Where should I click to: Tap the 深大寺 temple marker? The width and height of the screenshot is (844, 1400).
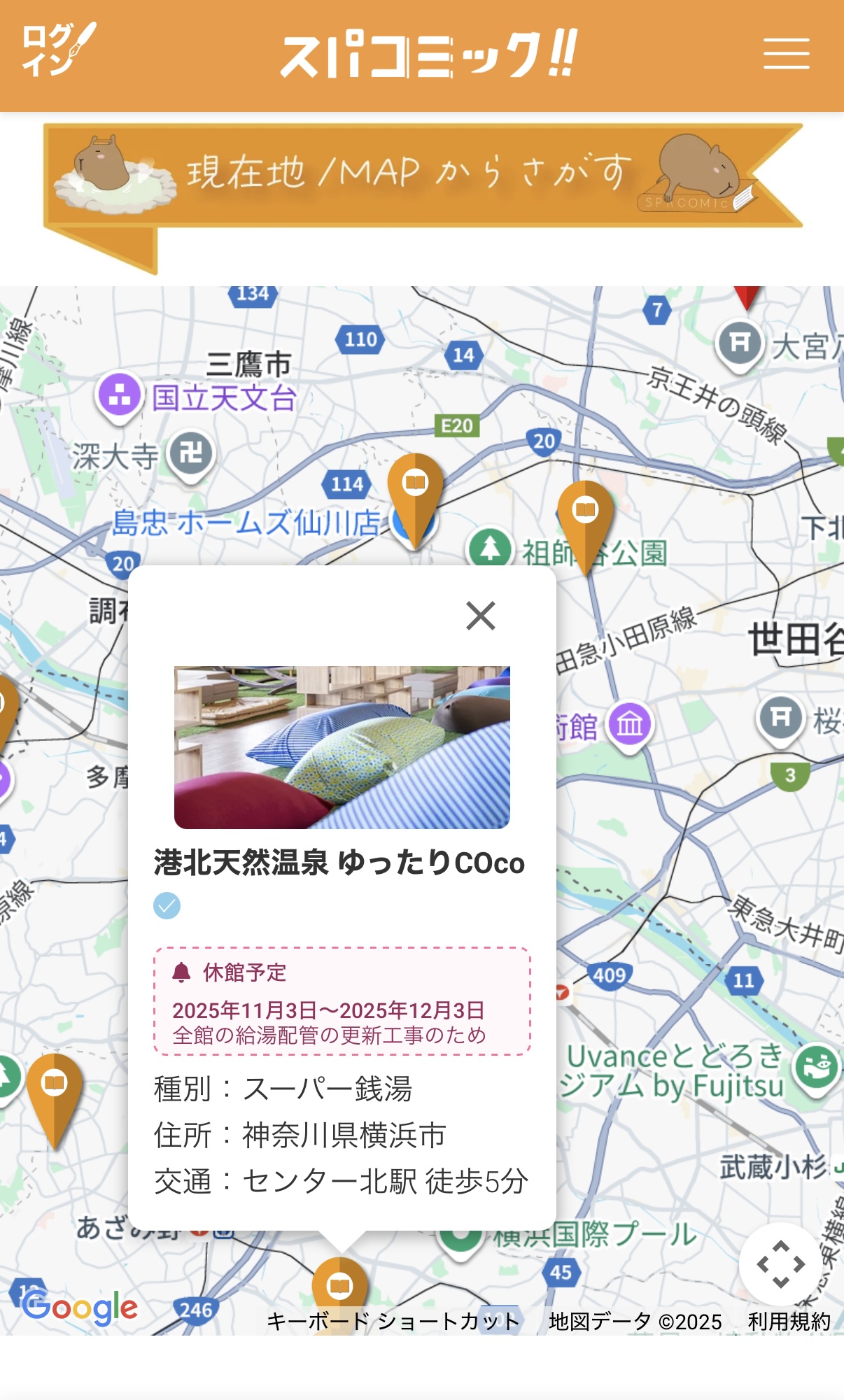click(191, 453)
